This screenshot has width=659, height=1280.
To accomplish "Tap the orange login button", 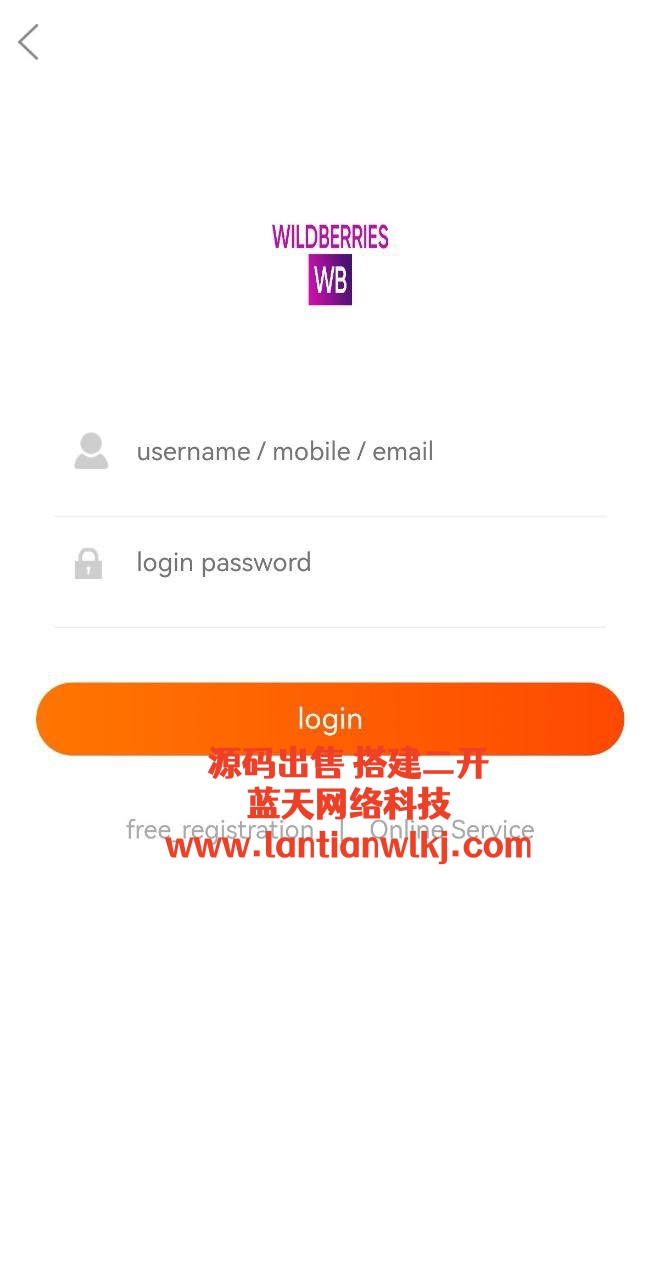I will (330, 719).
